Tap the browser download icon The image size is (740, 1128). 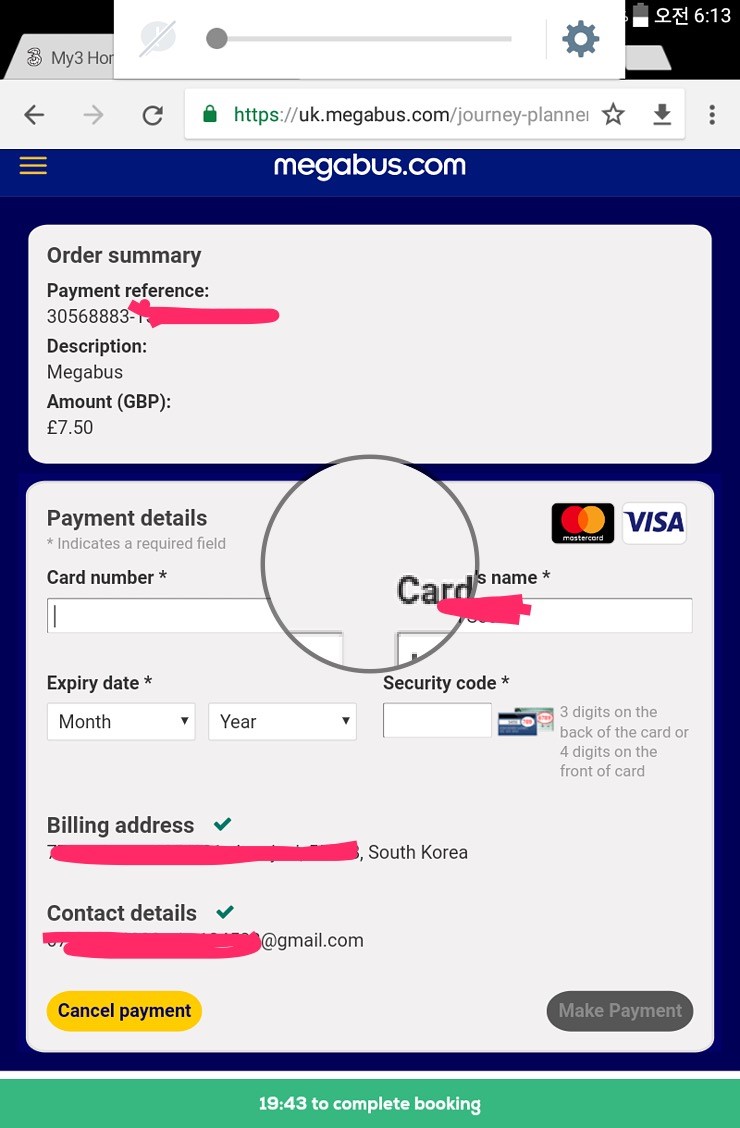click(x=662, y=115)
